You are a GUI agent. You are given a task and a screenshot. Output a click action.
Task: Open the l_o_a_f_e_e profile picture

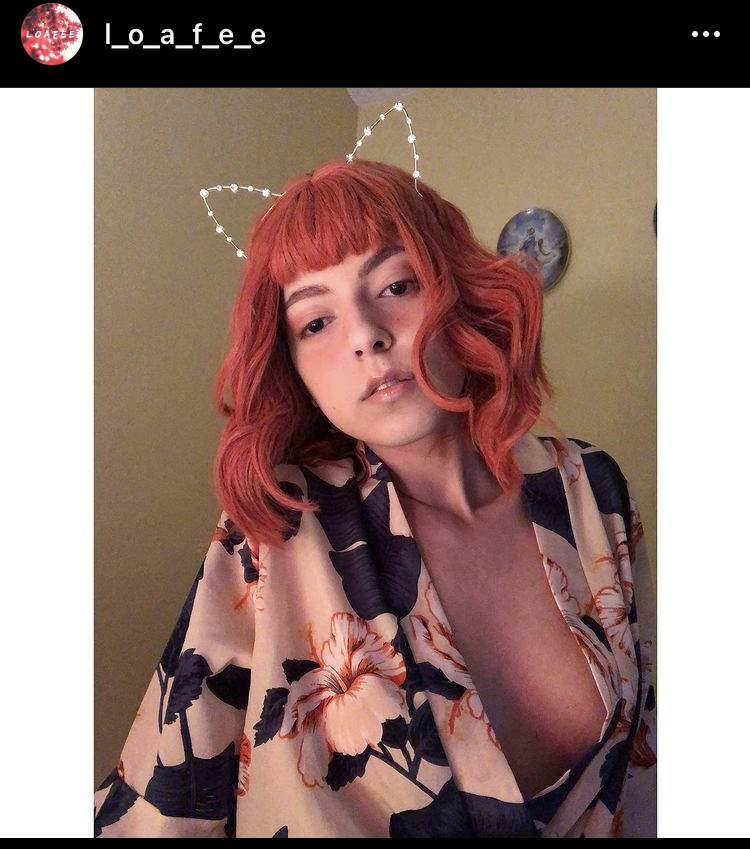coord(52,34)
